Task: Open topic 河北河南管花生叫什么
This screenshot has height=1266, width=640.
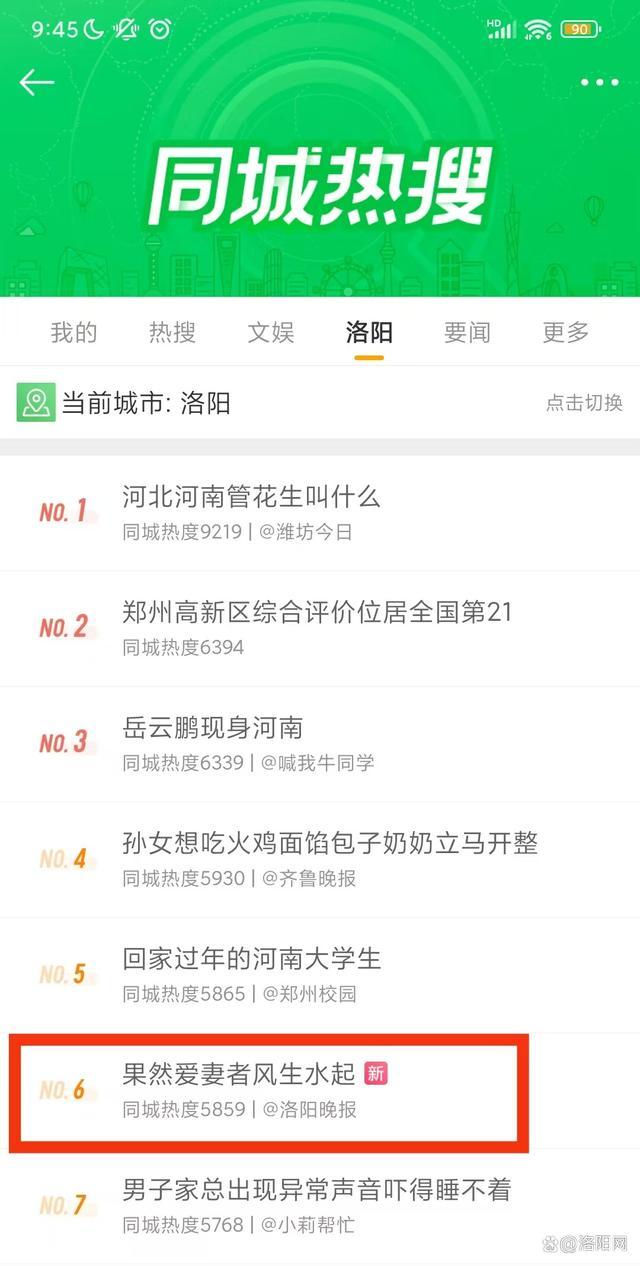Action: tap(251, 497)
